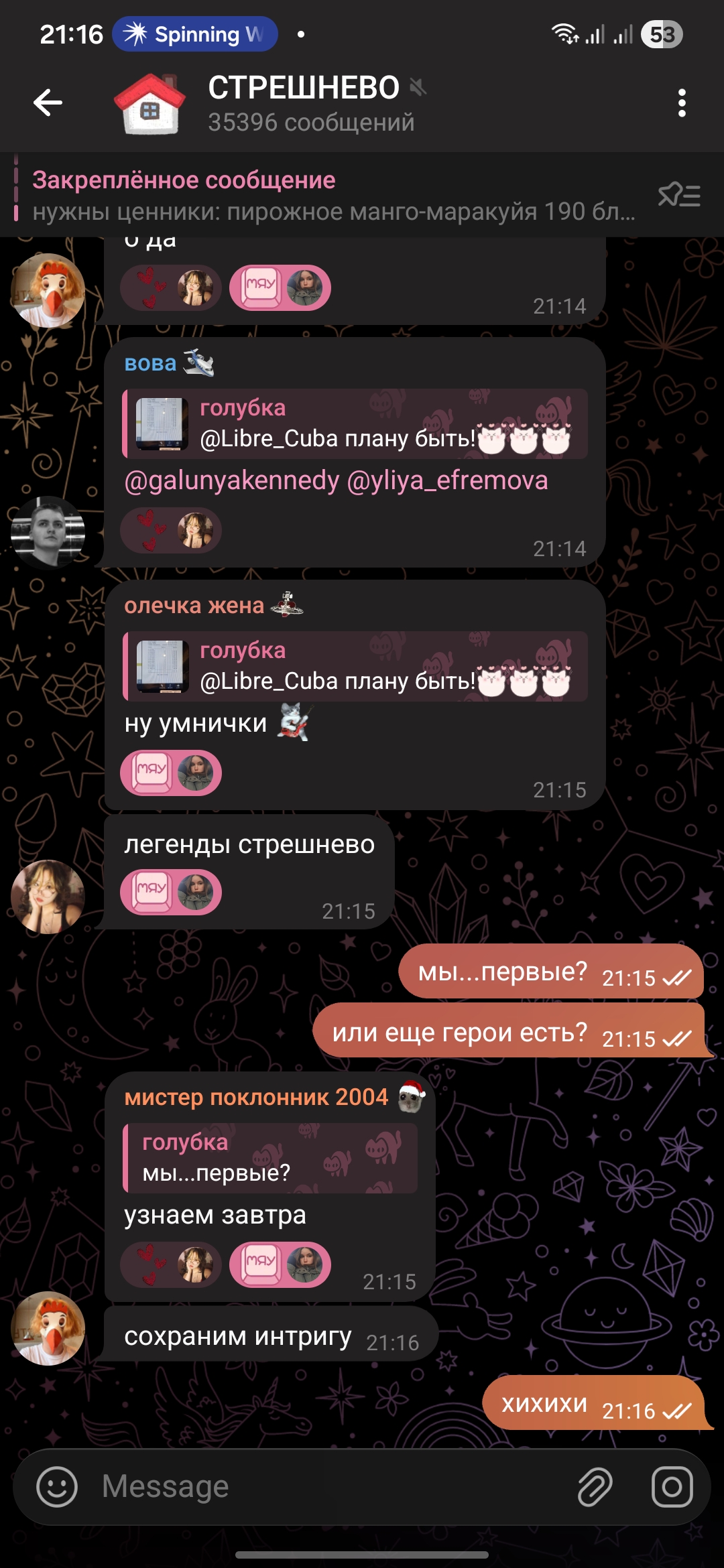Tap the hearts reaction under 'узнаем завтра'

[x=171, y=1264]
